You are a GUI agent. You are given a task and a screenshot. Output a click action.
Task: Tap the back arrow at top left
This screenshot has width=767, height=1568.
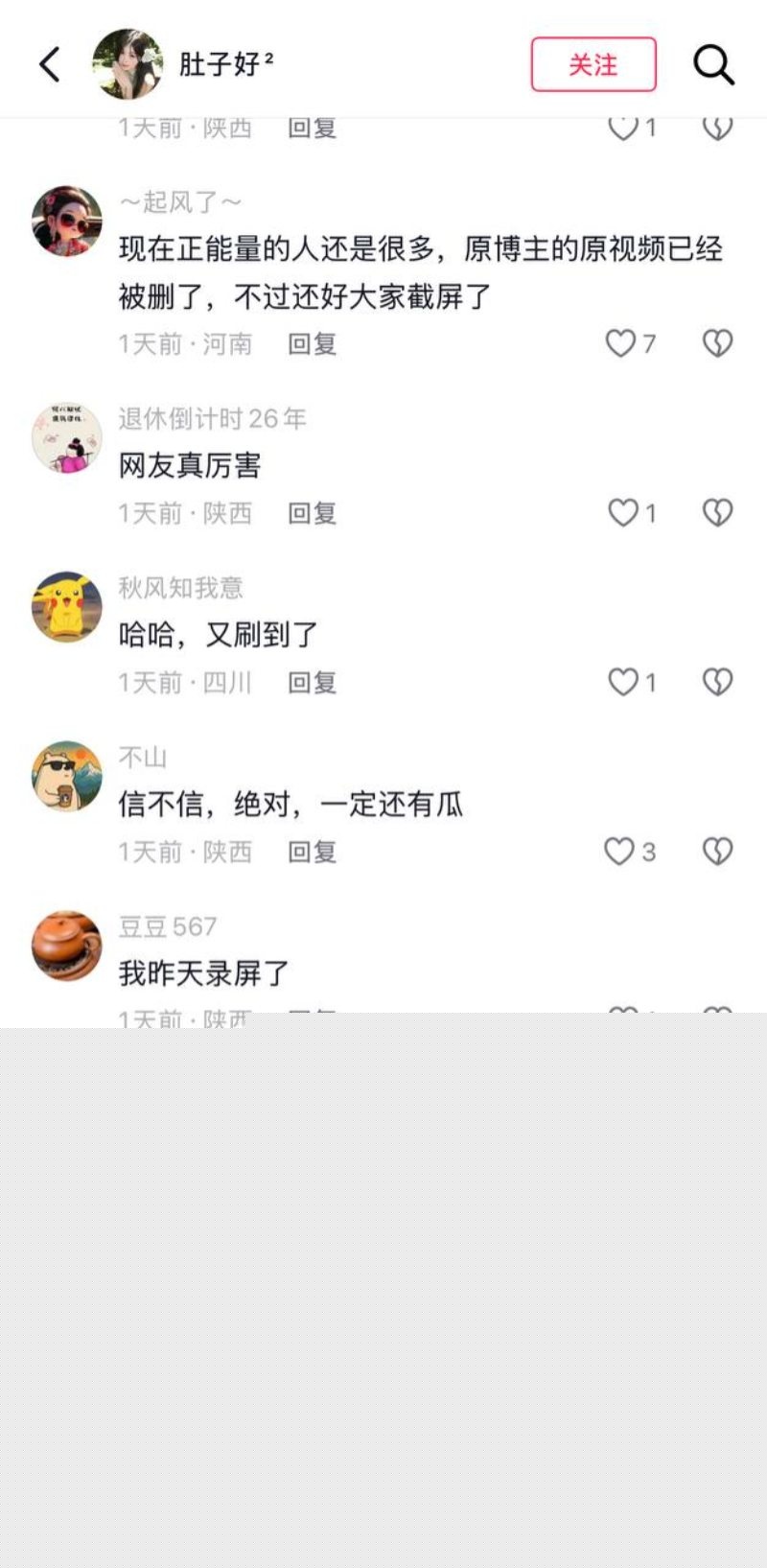click(49, 63)
